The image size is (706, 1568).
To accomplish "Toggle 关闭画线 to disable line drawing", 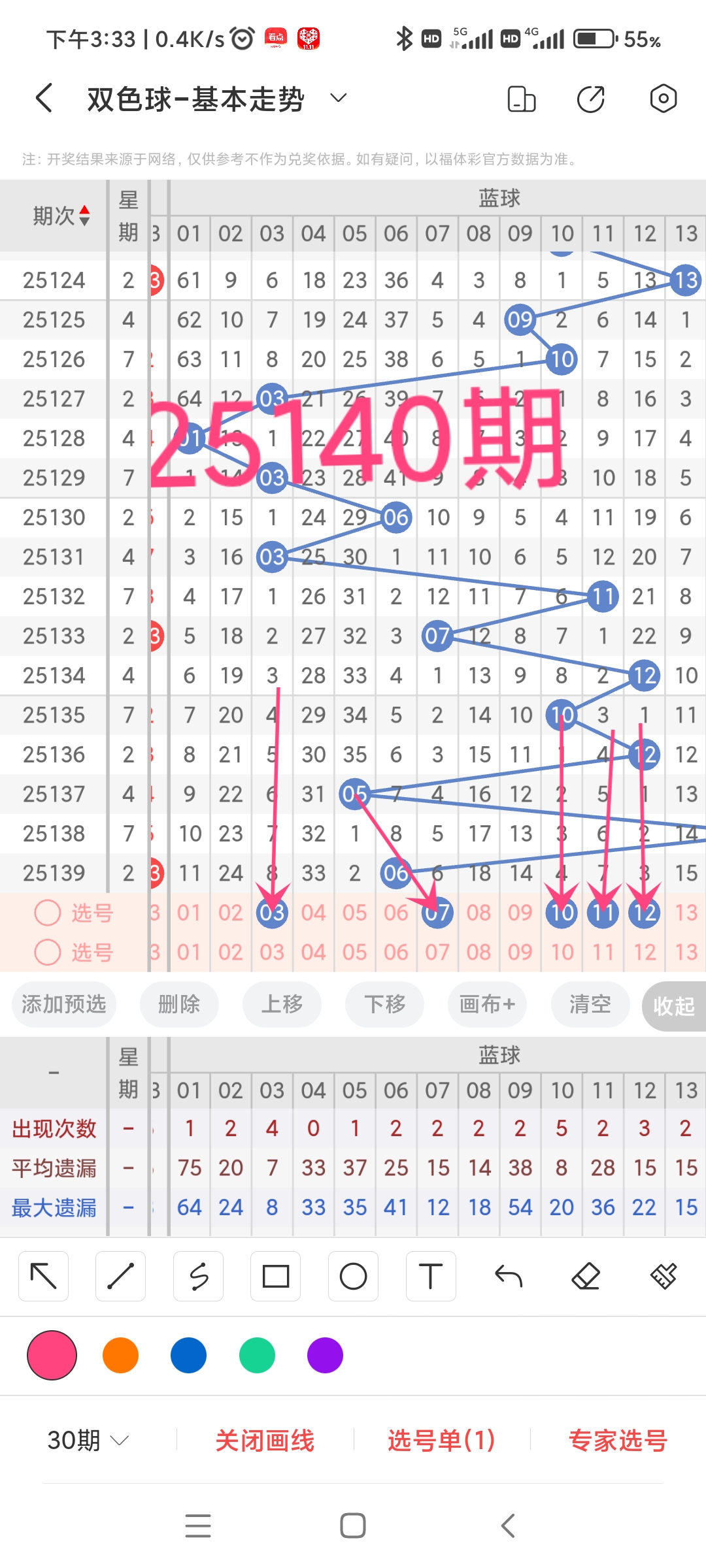I will [x=267, y=1439].
